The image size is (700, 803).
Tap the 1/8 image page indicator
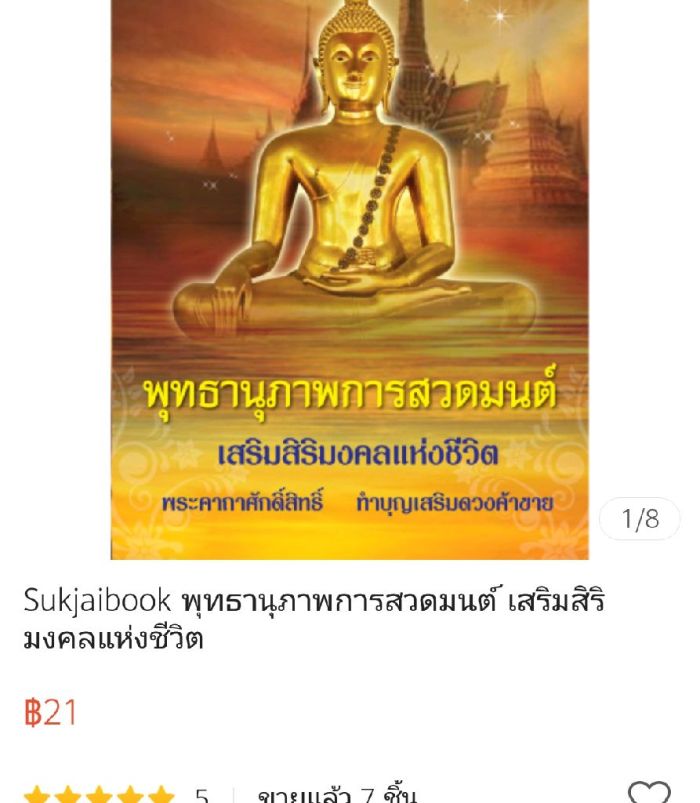point(640,520)
